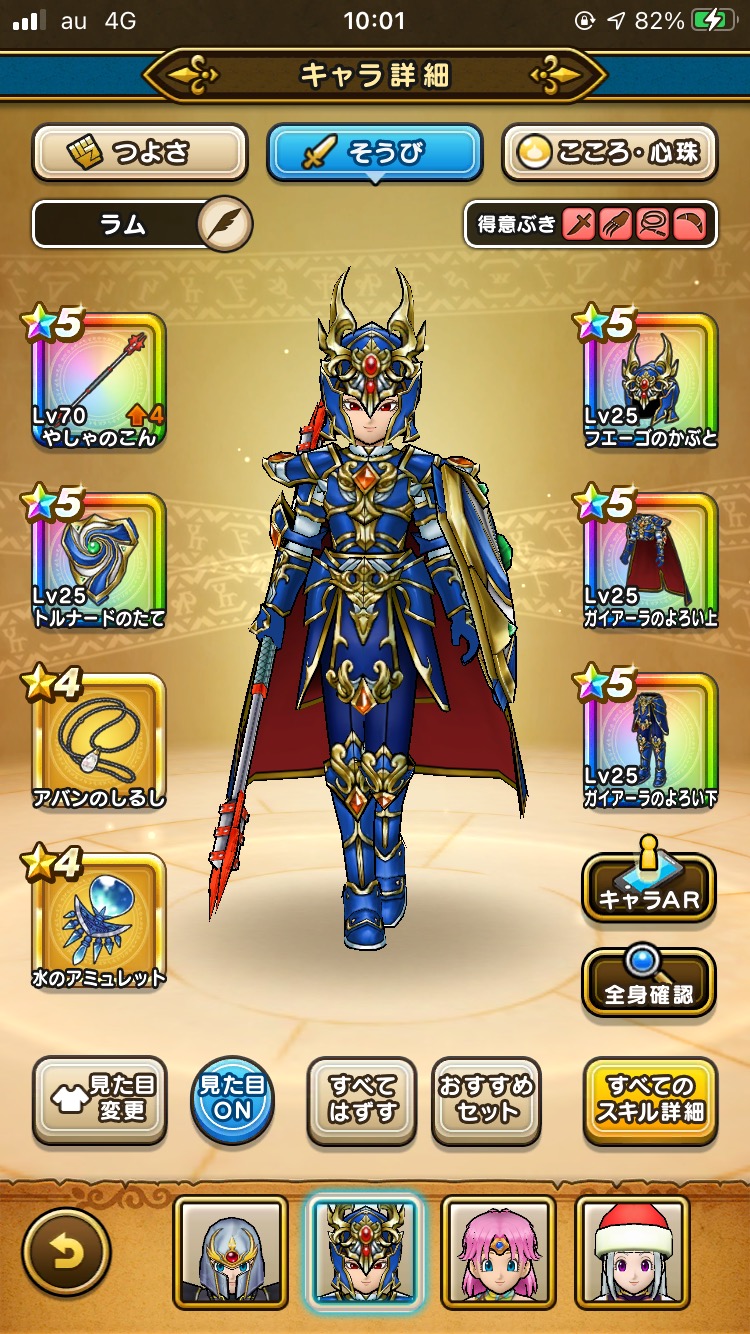Viewport: 750px width, 1334px height.
Task: Tap the 見た目変更 button
Action: [x=100, y=1100]
